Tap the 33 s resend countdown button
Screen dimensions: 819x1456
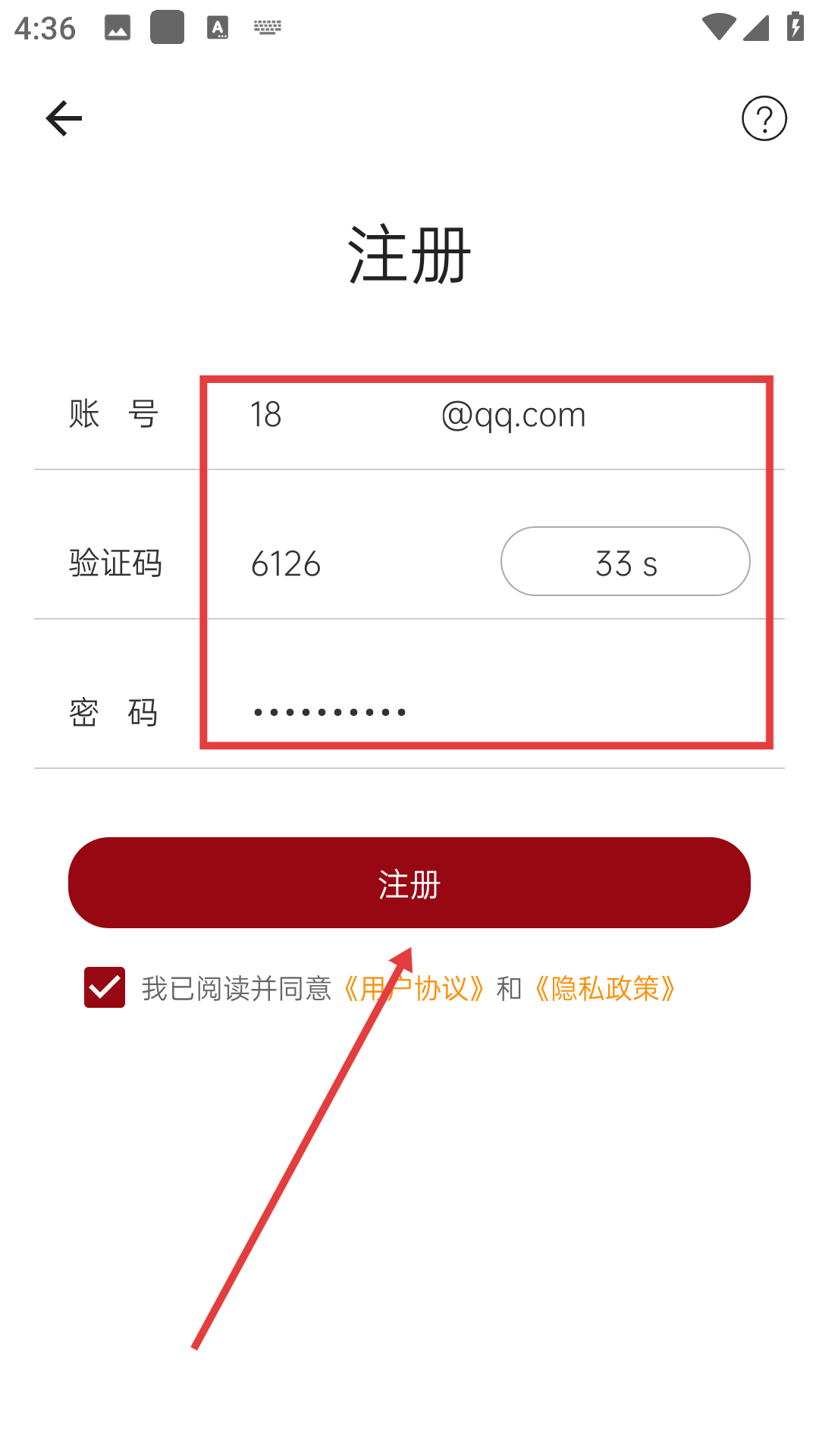coord(625,562)
